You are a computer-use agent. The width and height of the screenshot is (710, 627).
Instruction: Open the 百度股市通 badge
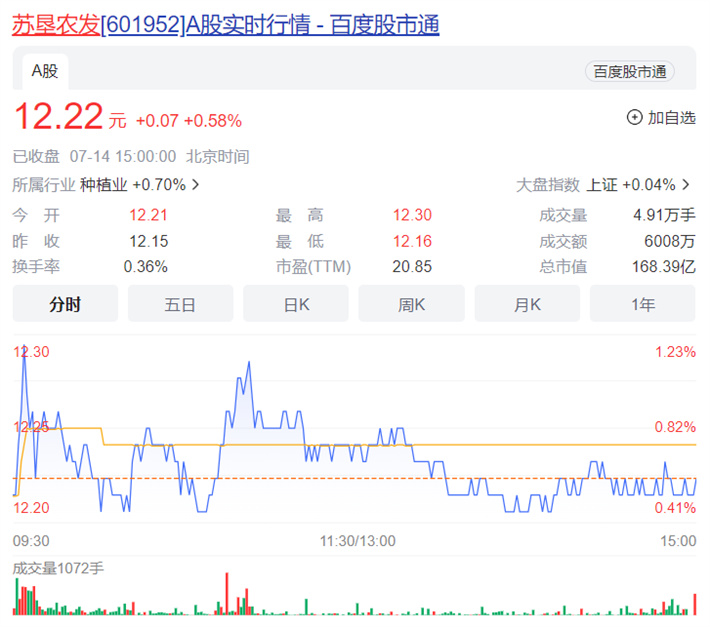[629, 71]
